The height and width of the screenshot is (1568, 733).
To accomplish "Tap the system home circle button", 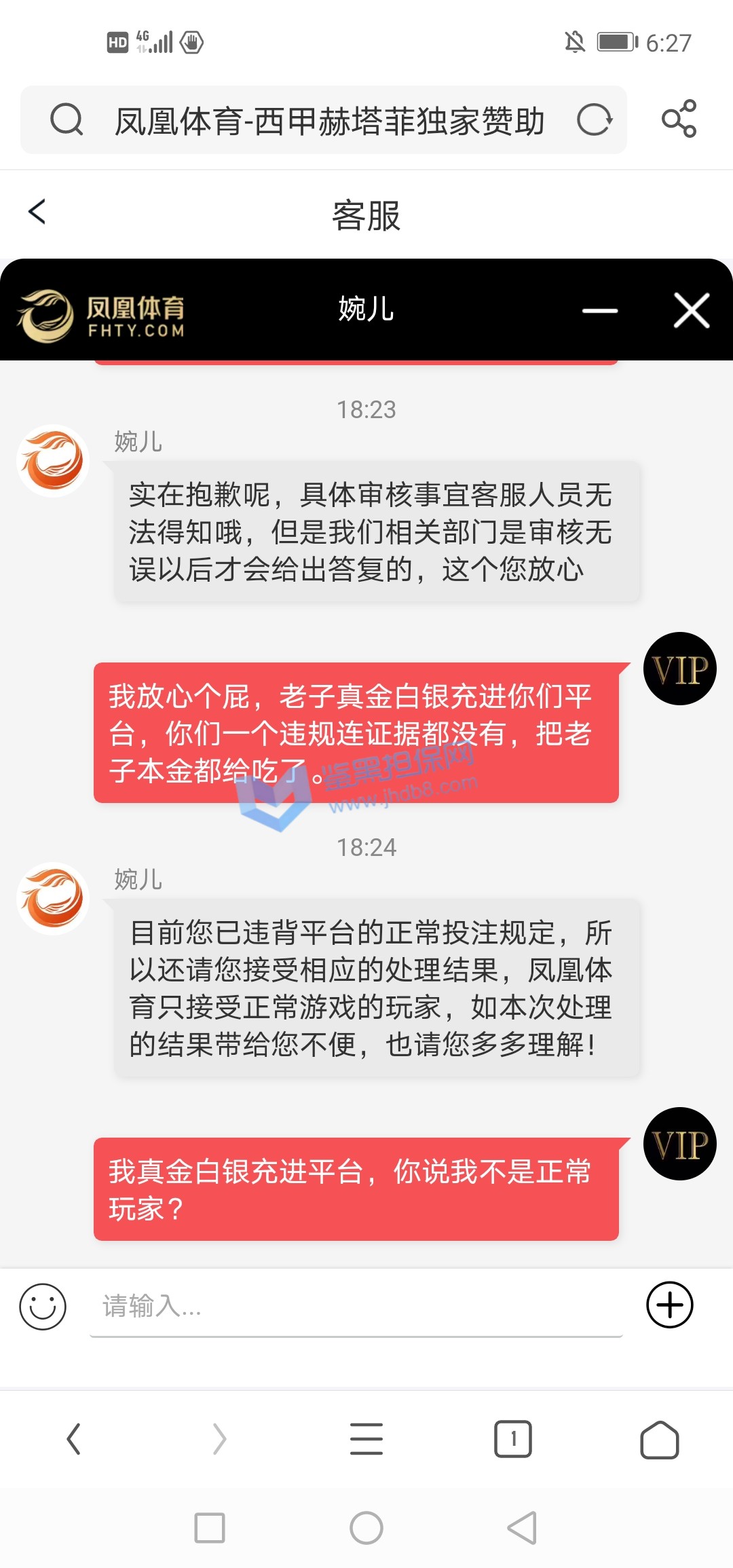I will click(x=366, y=1528).
